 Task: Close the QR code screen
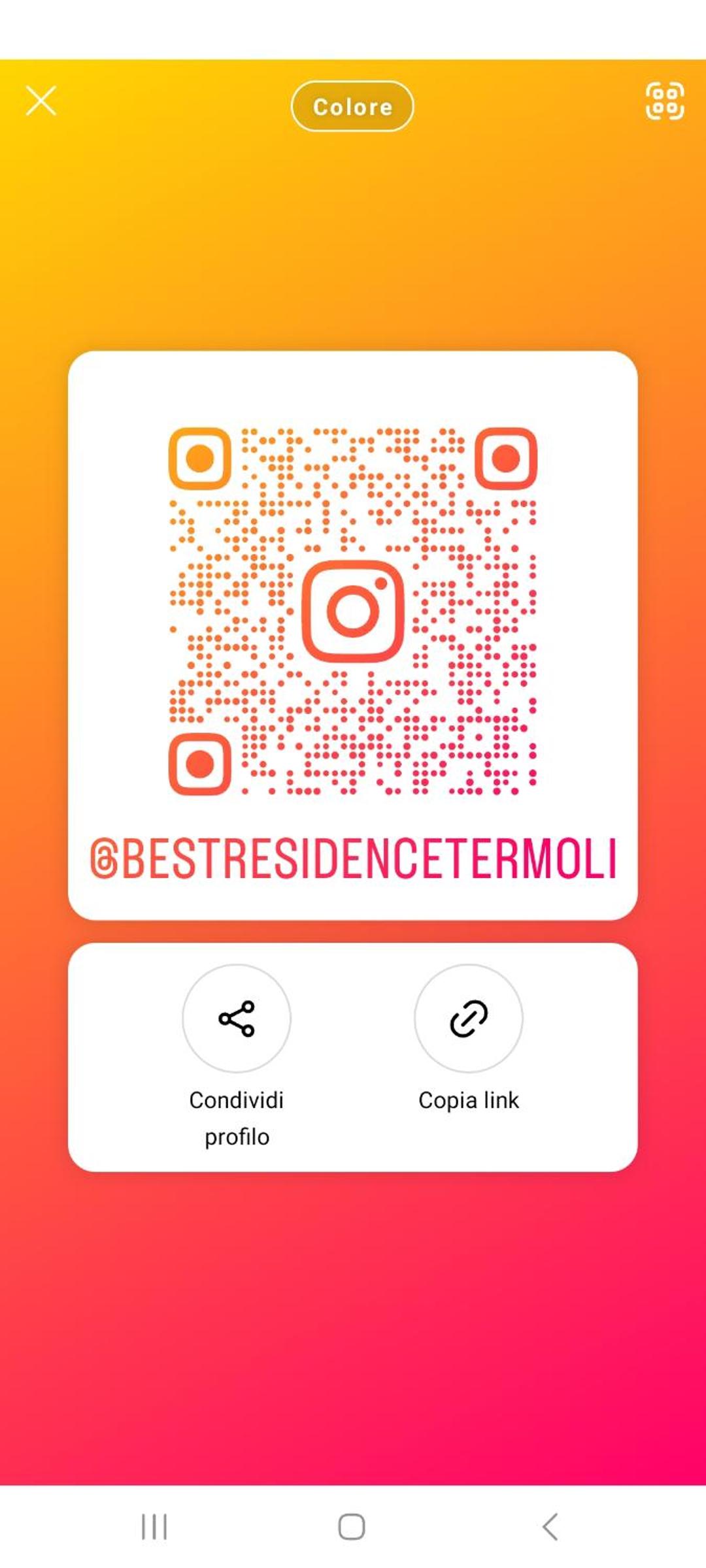(41, 101)
